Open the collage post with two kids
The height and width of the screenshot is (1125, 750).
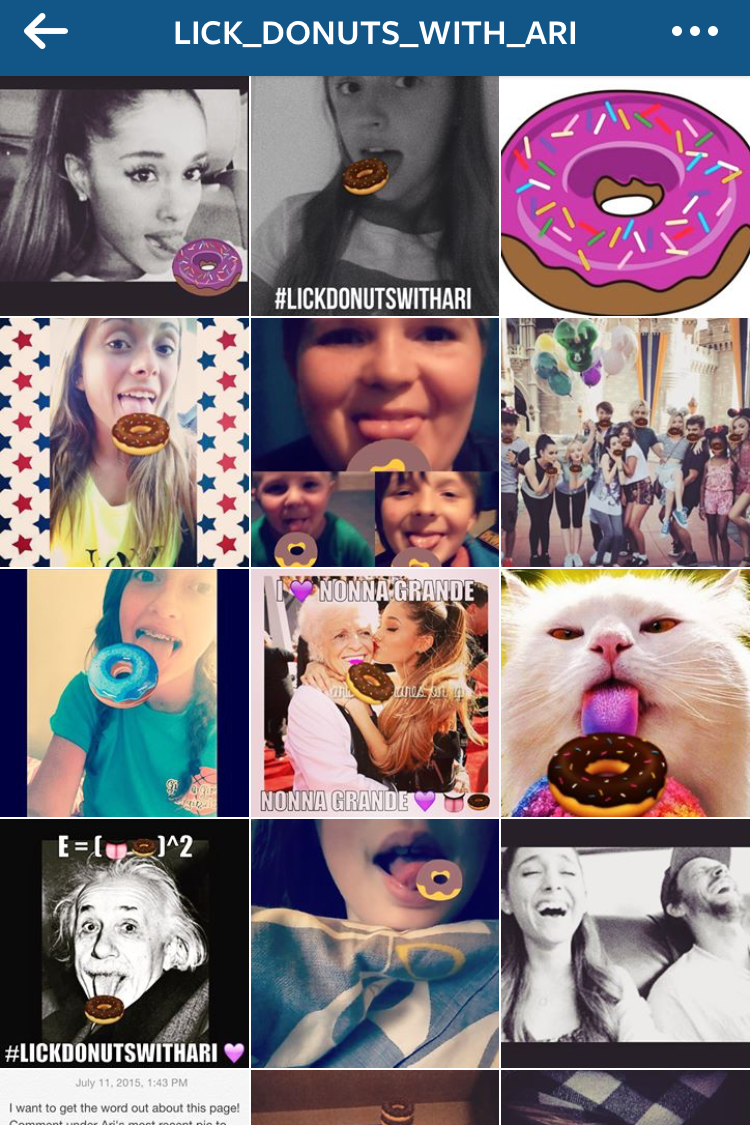[374, 442]
